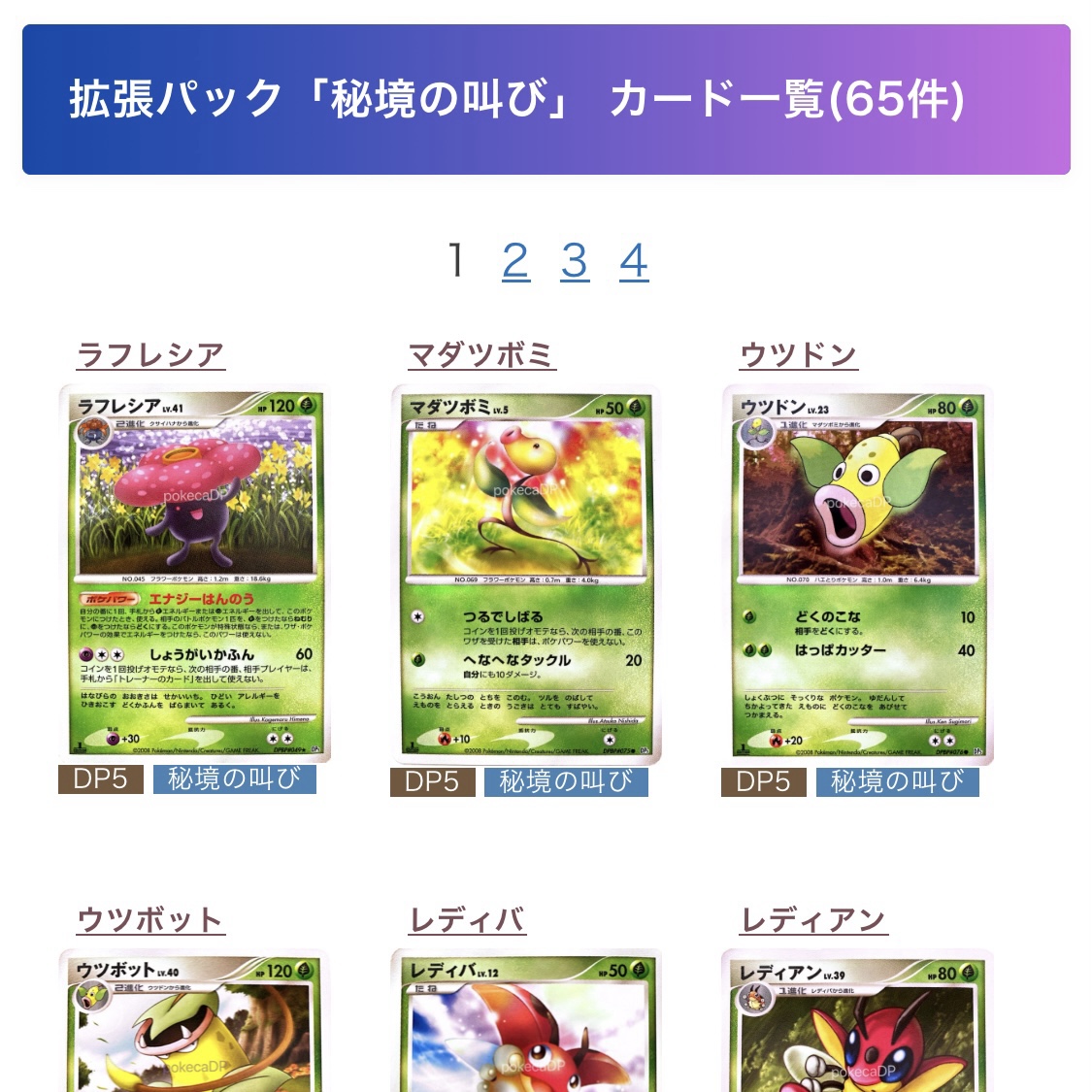This screenshot has height=1092, width=1092.
Task: View the マダツボミ card image
Action: point(525,573)
